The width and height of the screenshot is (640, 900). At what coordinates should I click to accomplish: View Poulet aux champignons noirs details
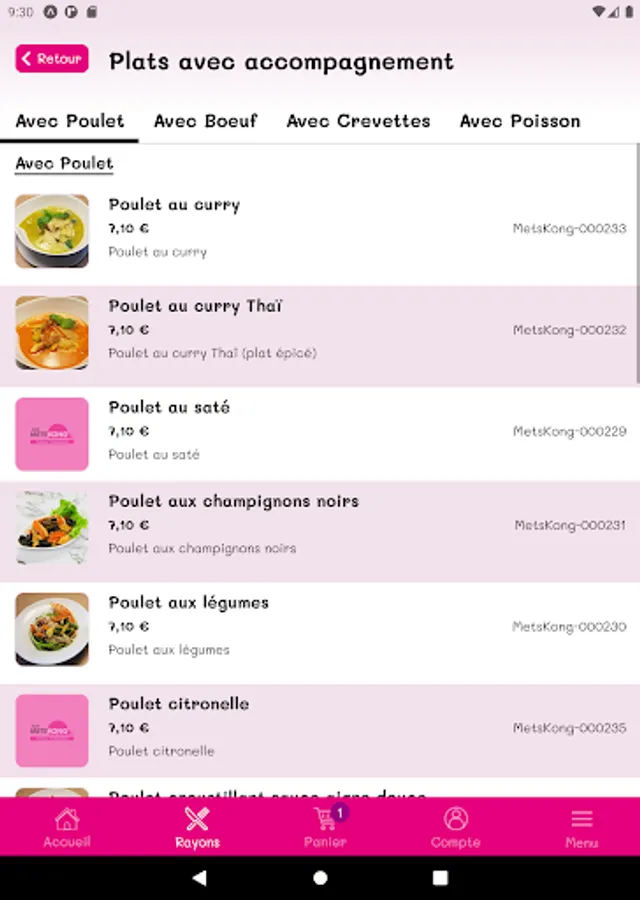tap(320, 527)
